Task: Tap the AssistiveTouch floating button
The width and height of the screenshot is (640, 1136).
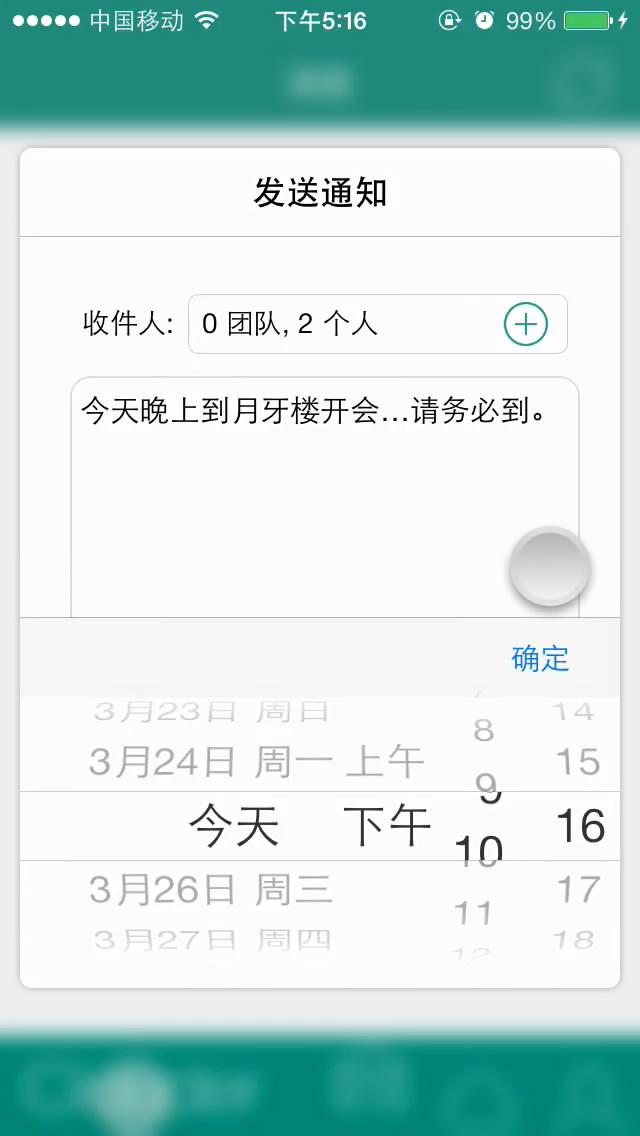Action: click(549, 567)
